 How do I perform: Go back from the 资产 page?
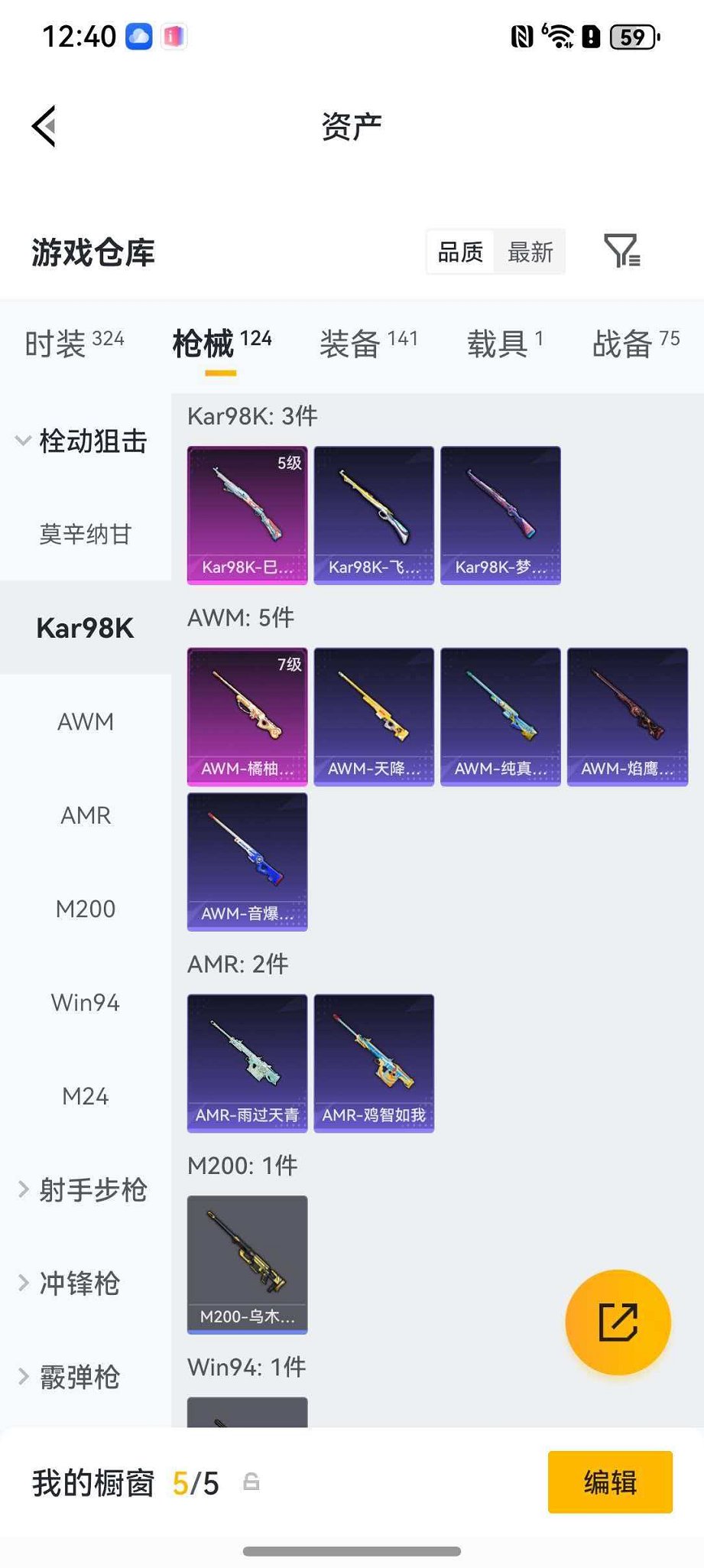44,126
